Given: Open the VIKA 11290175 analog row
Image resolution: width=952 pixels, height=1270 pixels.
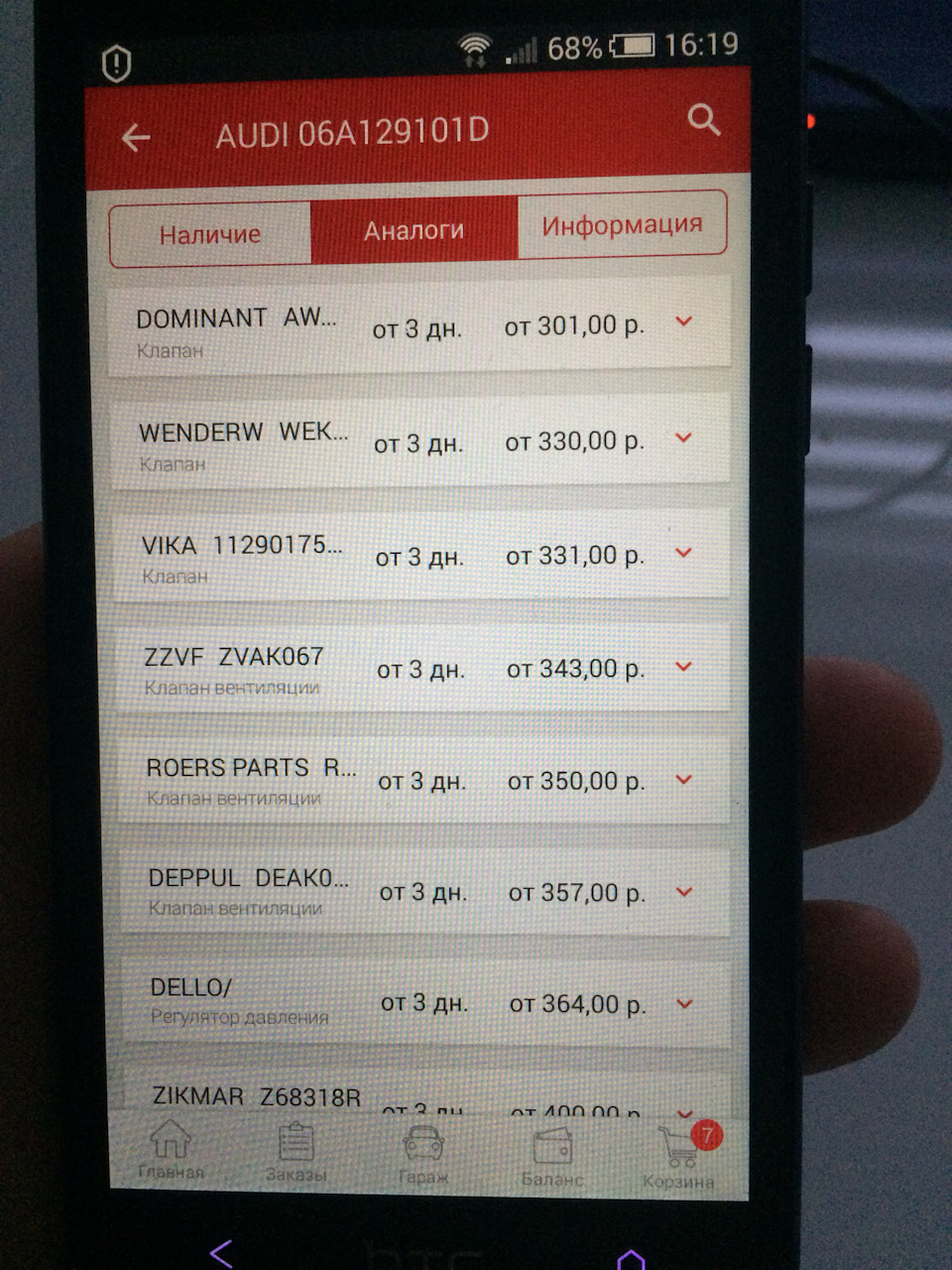Looking at the screenshot, I should point(416,557).
